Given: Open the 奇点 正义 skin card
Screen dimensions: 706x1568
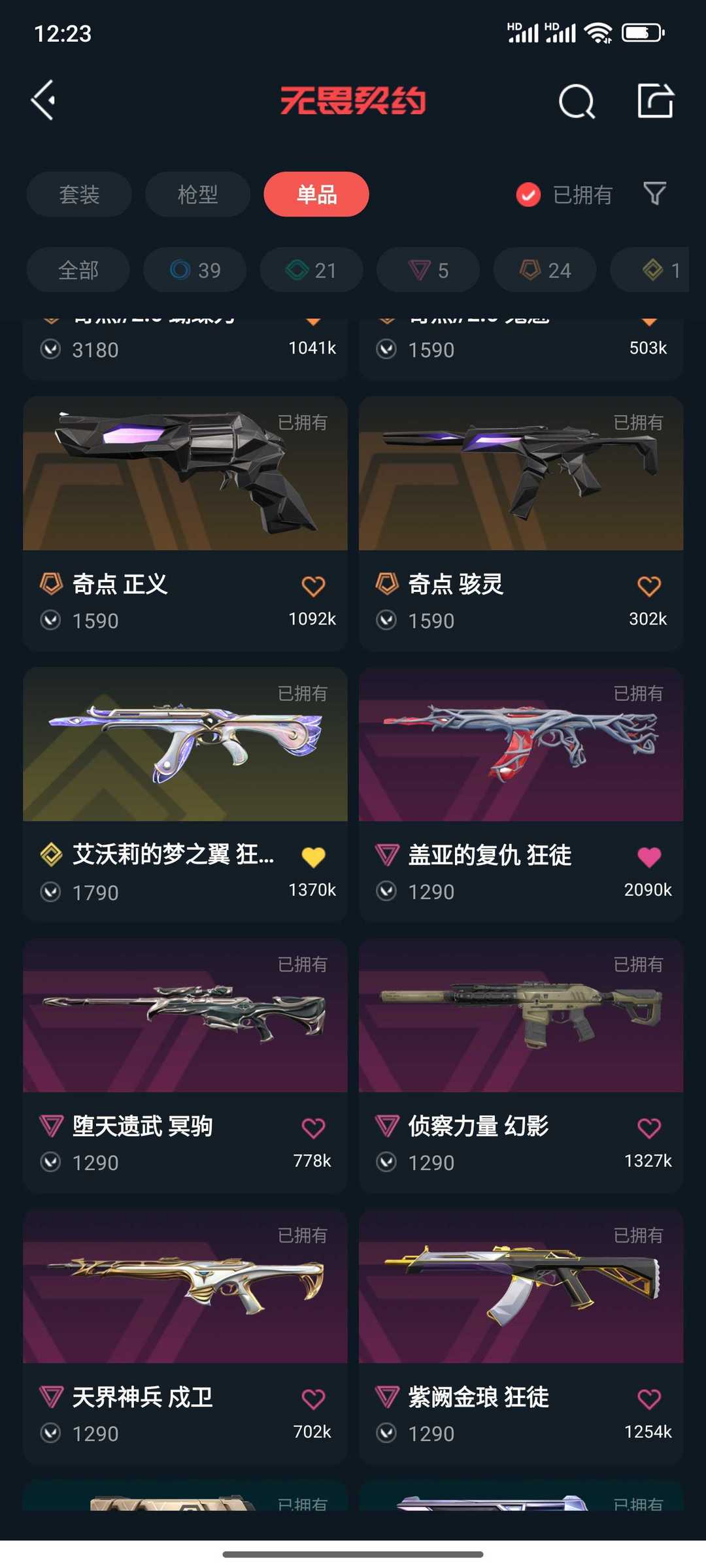Looking at the screenshot, I should [x=185, y=523].
